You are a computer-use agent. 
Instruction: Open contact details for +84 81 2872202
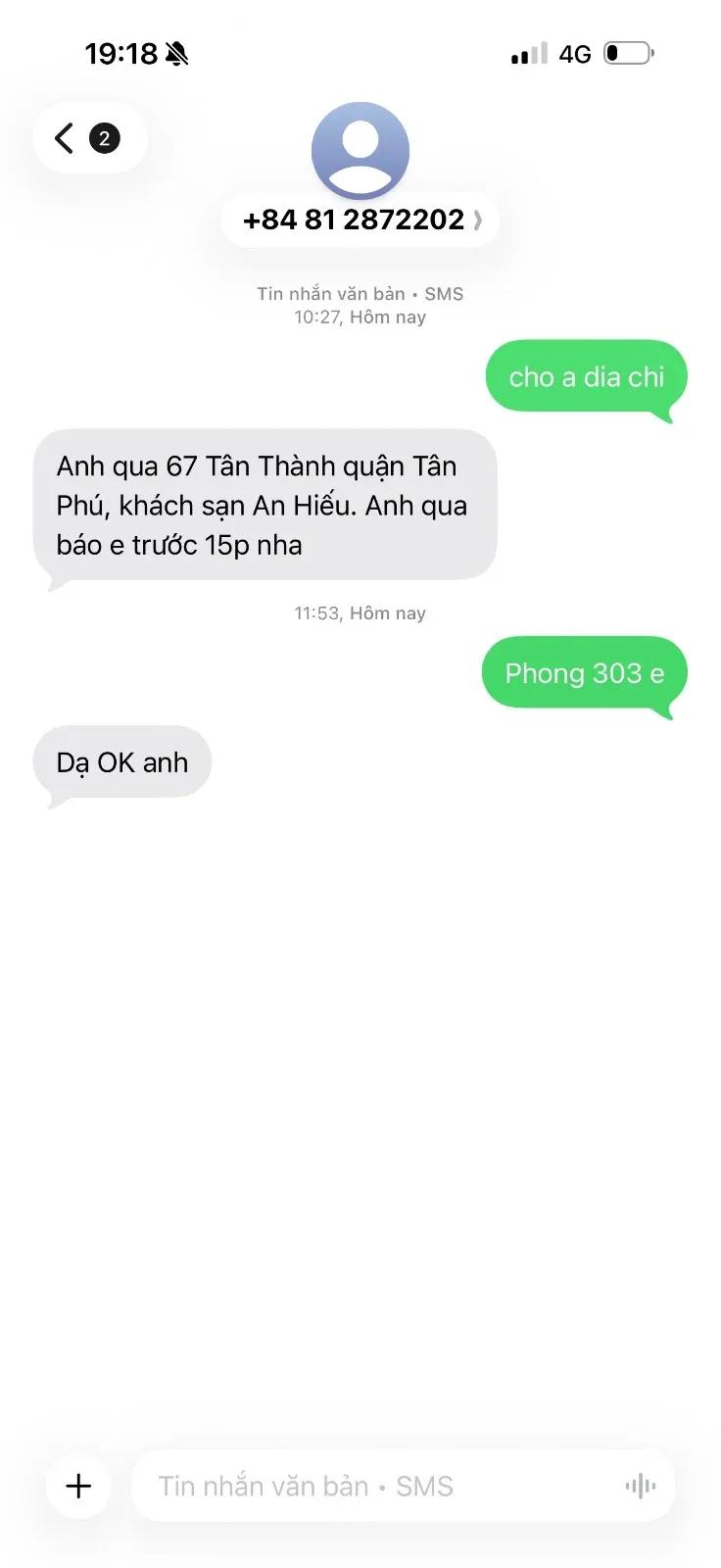[360, 220]
